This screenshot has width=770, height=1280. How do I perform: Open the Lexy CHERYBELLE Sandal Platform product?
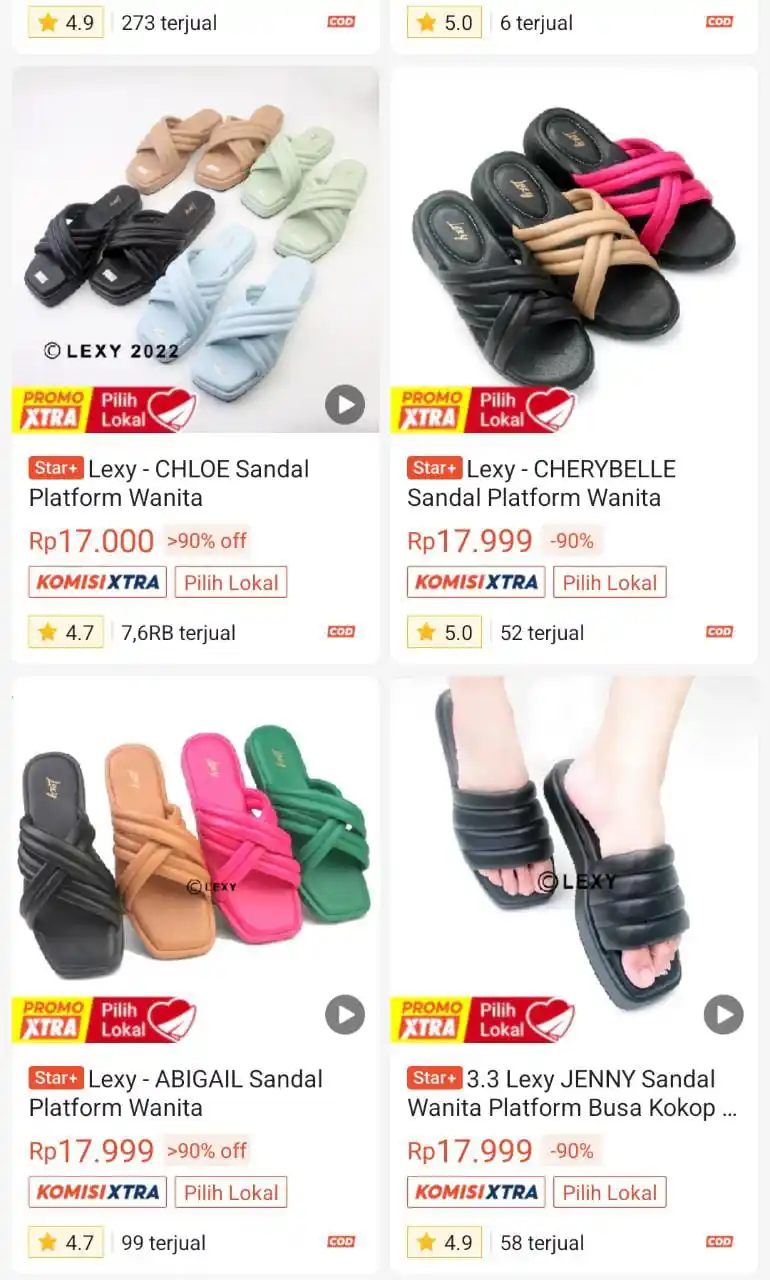(x=573, y=250)
